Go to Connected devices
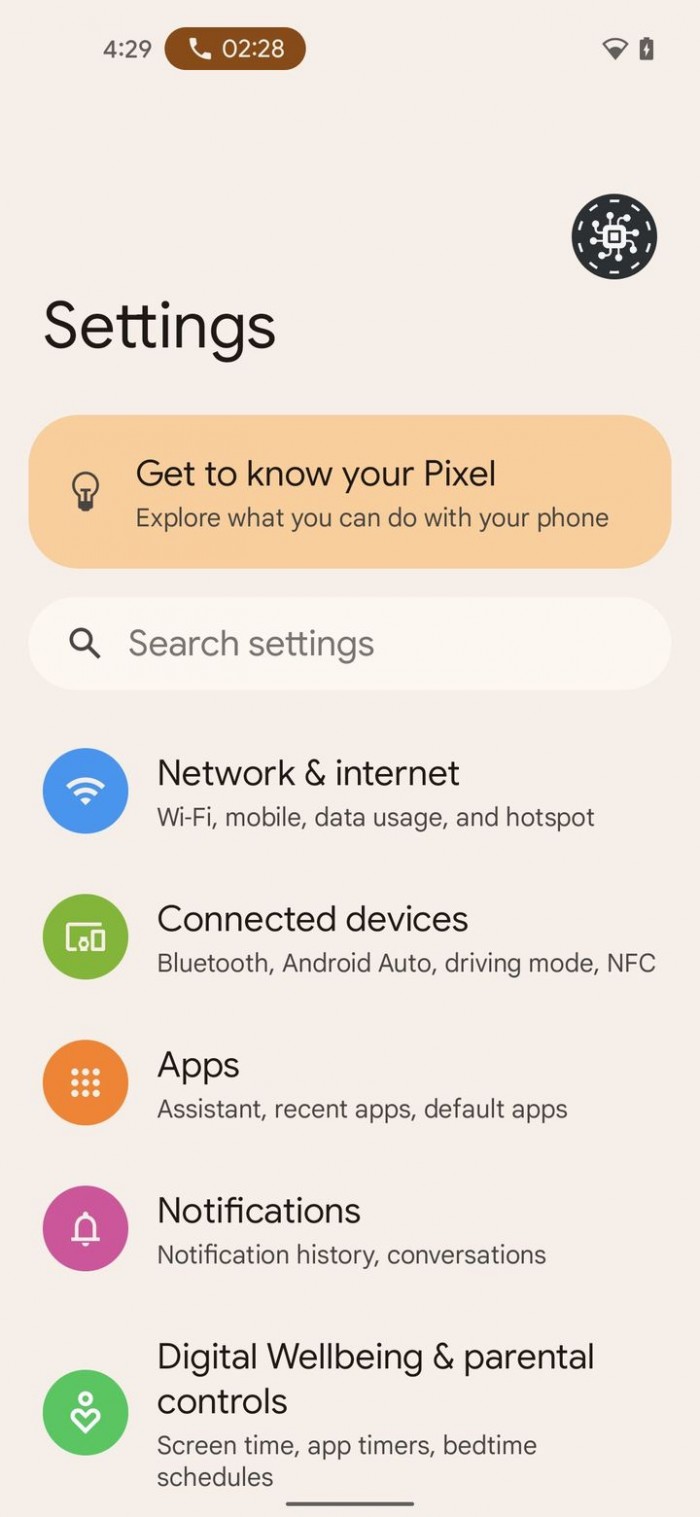The image size is (700, 1517). pos(350,937)
